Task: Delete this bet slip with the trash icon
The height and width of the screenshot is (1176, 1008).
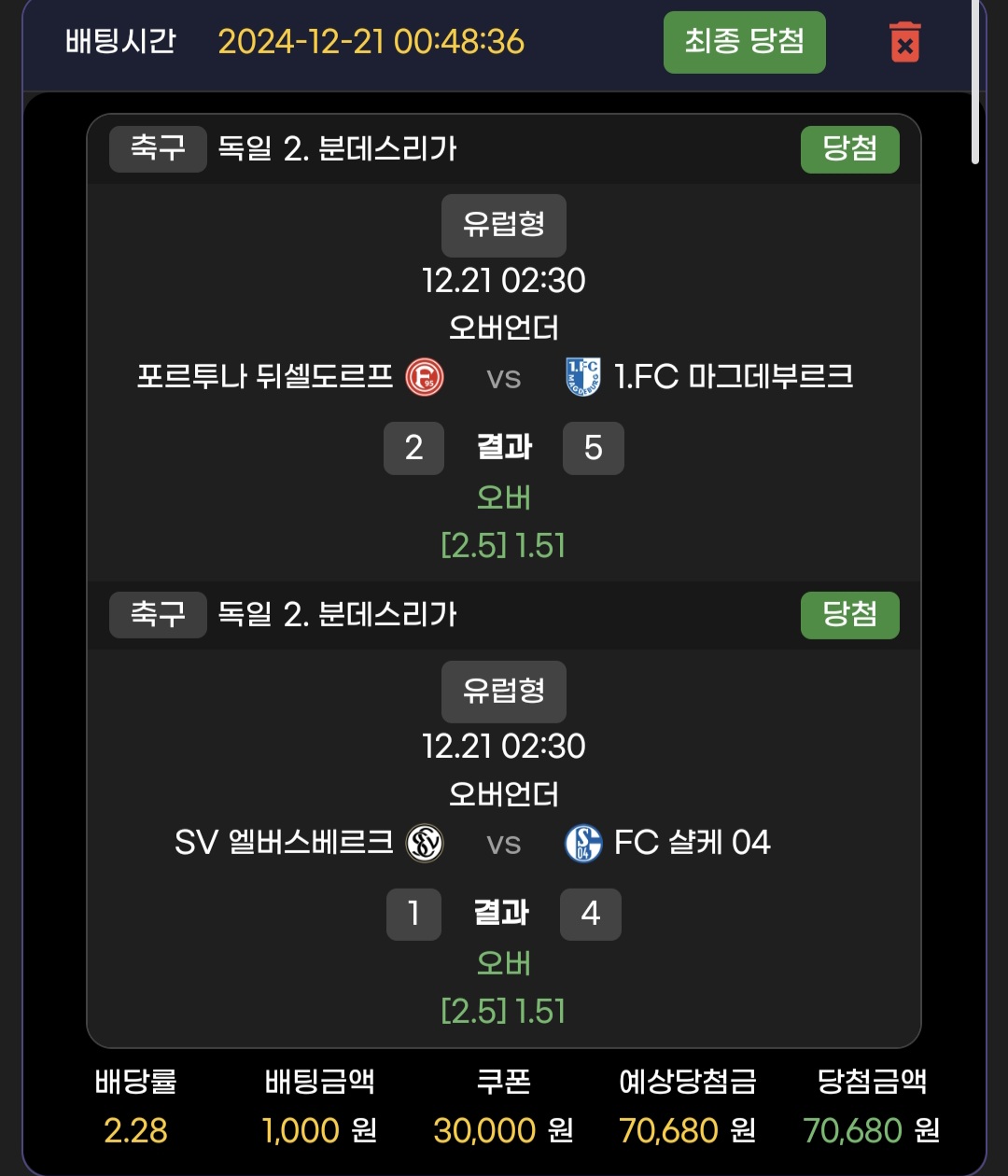Action: point(904,42)
